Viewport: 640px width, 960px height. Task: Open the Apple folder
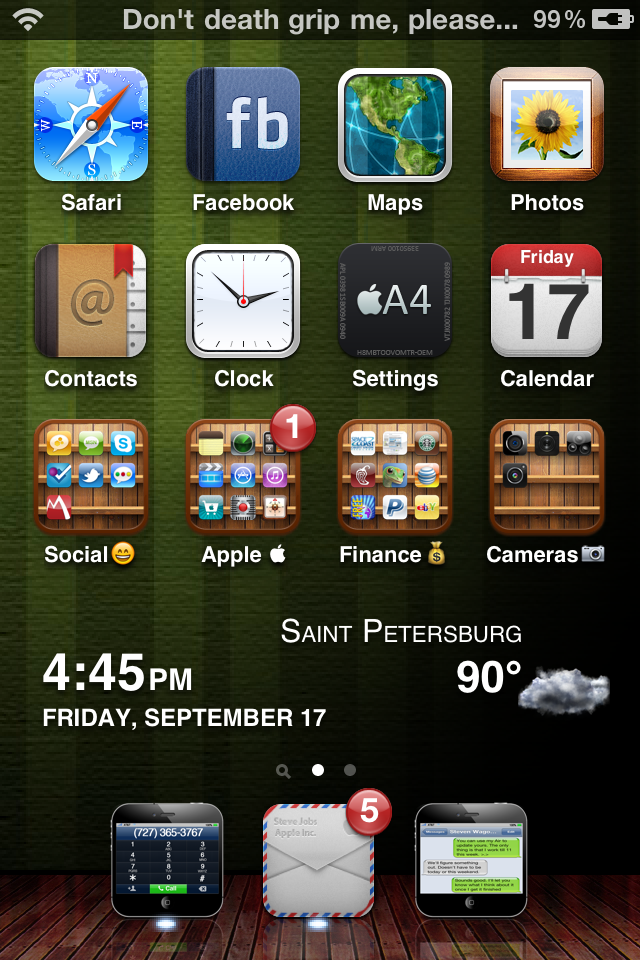click(x=243, y=477)
